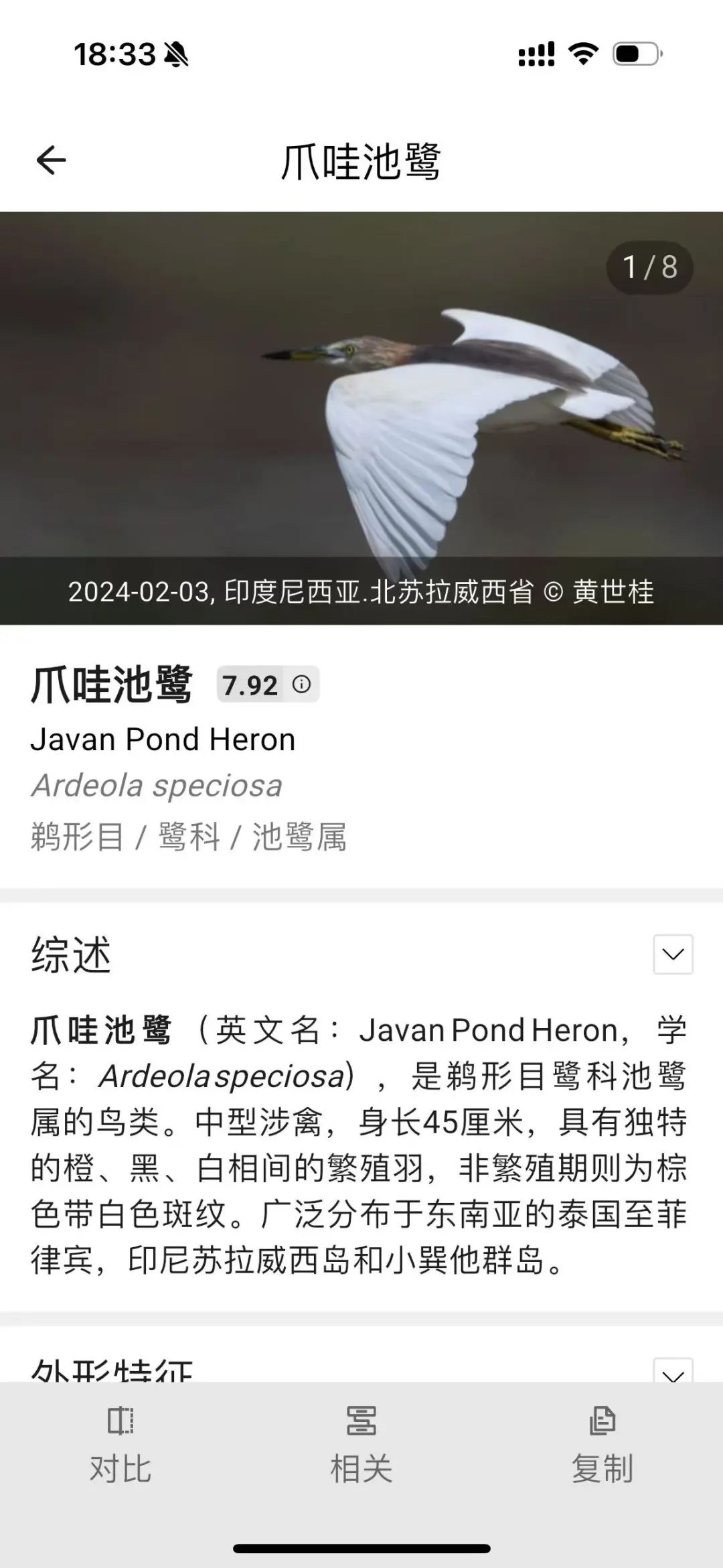Go back from the 爪哇池鹭 page
This screenshot has height=1568, width=723.
point(52,161)
